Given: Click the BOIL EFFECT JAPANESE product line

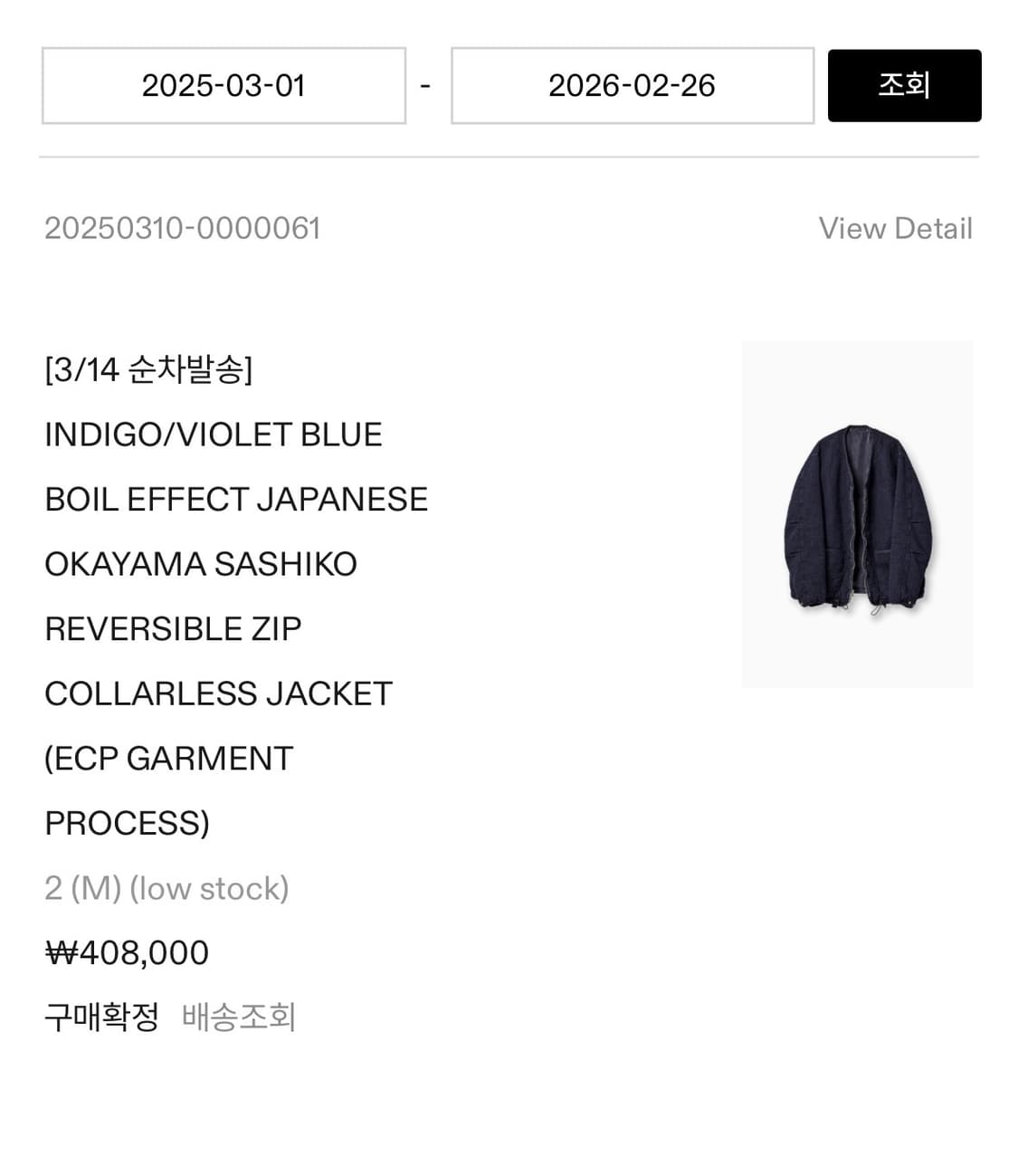Looking at the screenshot, I should 236,499.
